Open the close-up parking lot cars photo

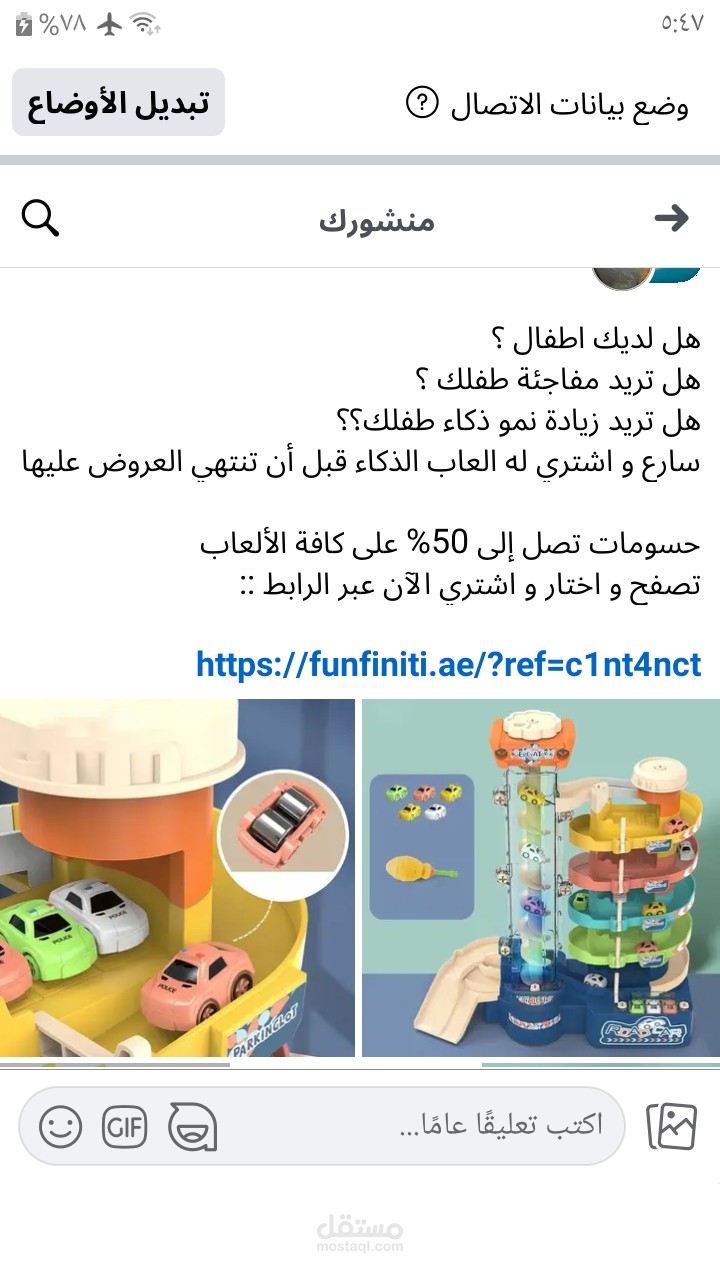pos(177,877)
